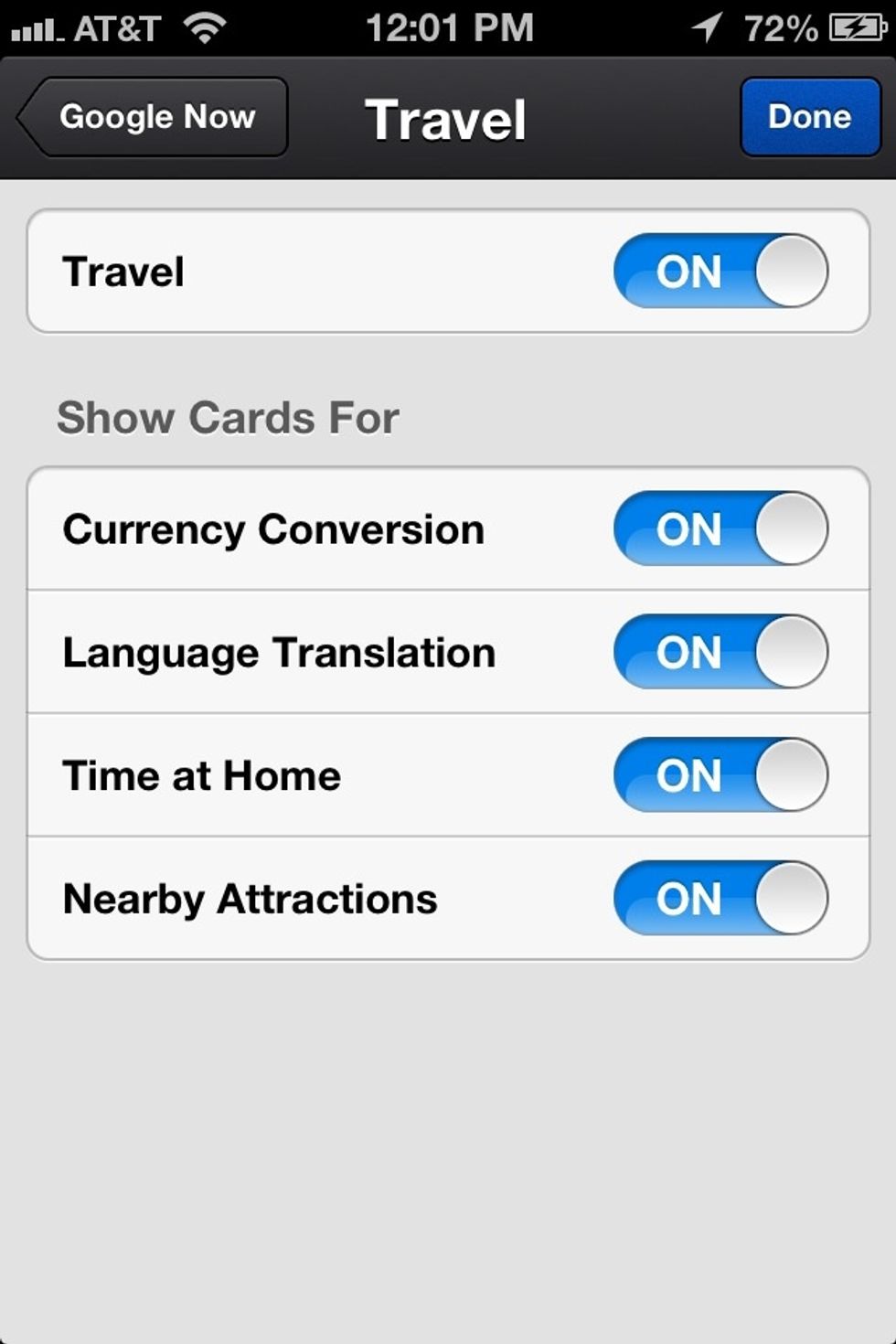Turn off Nearby Attractions cards
Viewport: 896px width, 1344px height.
tap(720, 898)
